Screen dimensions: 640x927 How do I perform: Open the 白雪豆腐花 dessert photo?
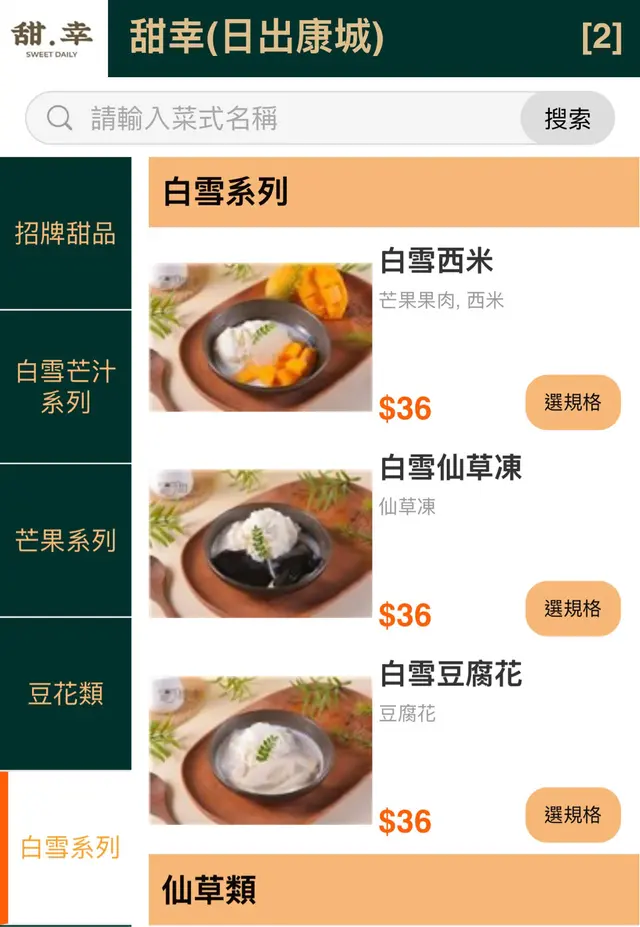pyautogui.click(x=260, y=751)
